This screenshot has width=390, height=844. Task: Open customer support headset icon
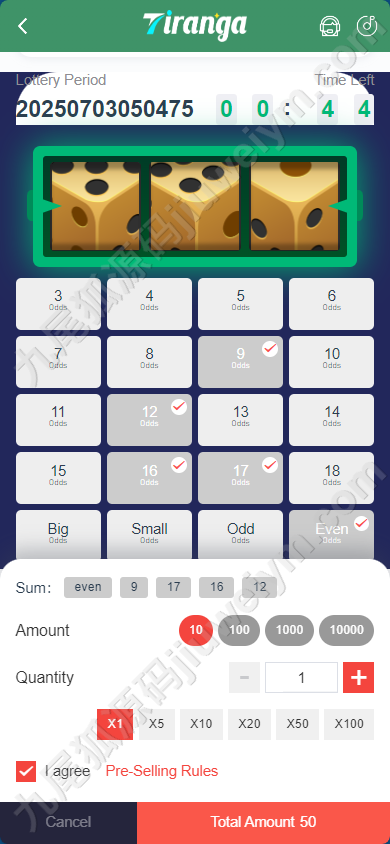(x=328, y=26)
